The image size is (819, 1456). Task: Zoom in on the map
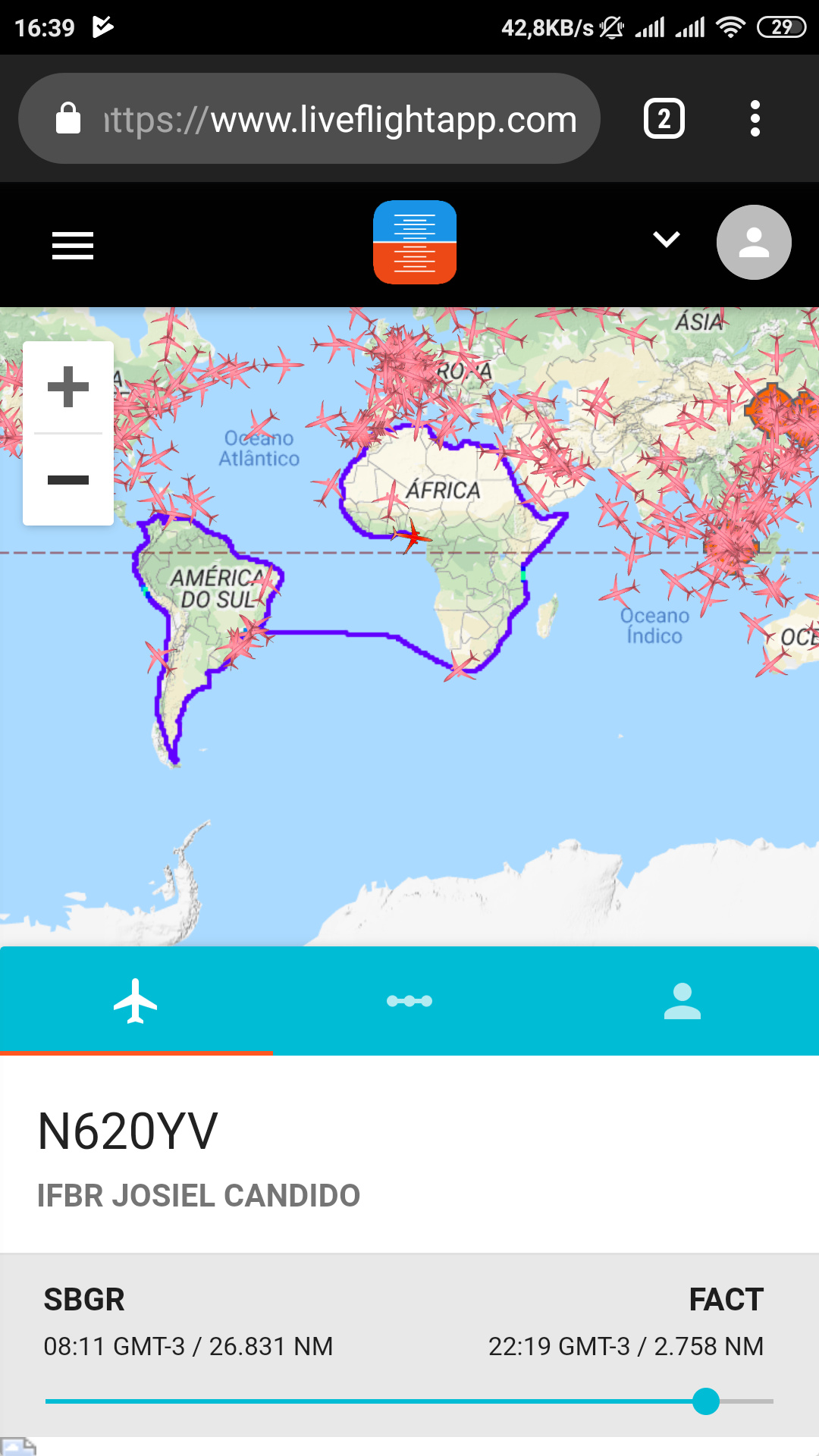click(68, 387)
